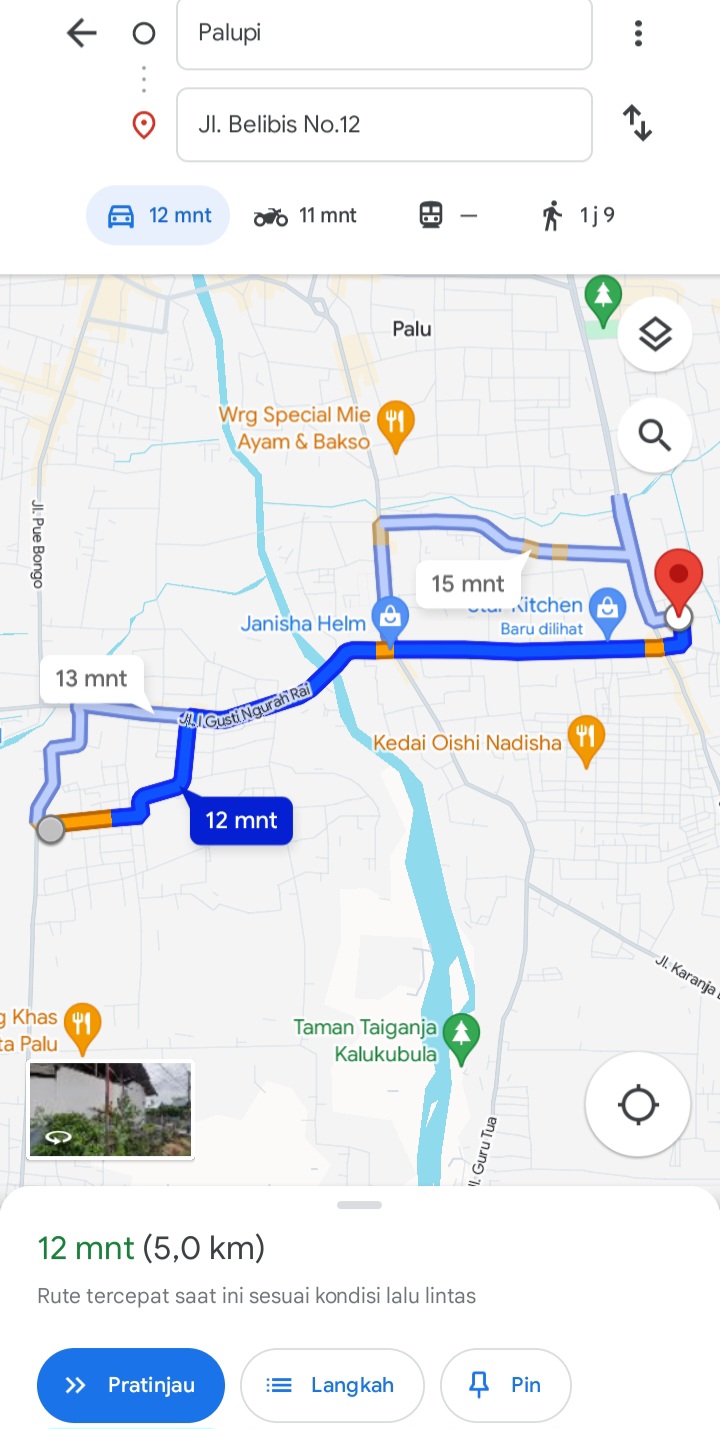Switch to public transit mode
720x1429 pixels.
click(x=448, y=215)
